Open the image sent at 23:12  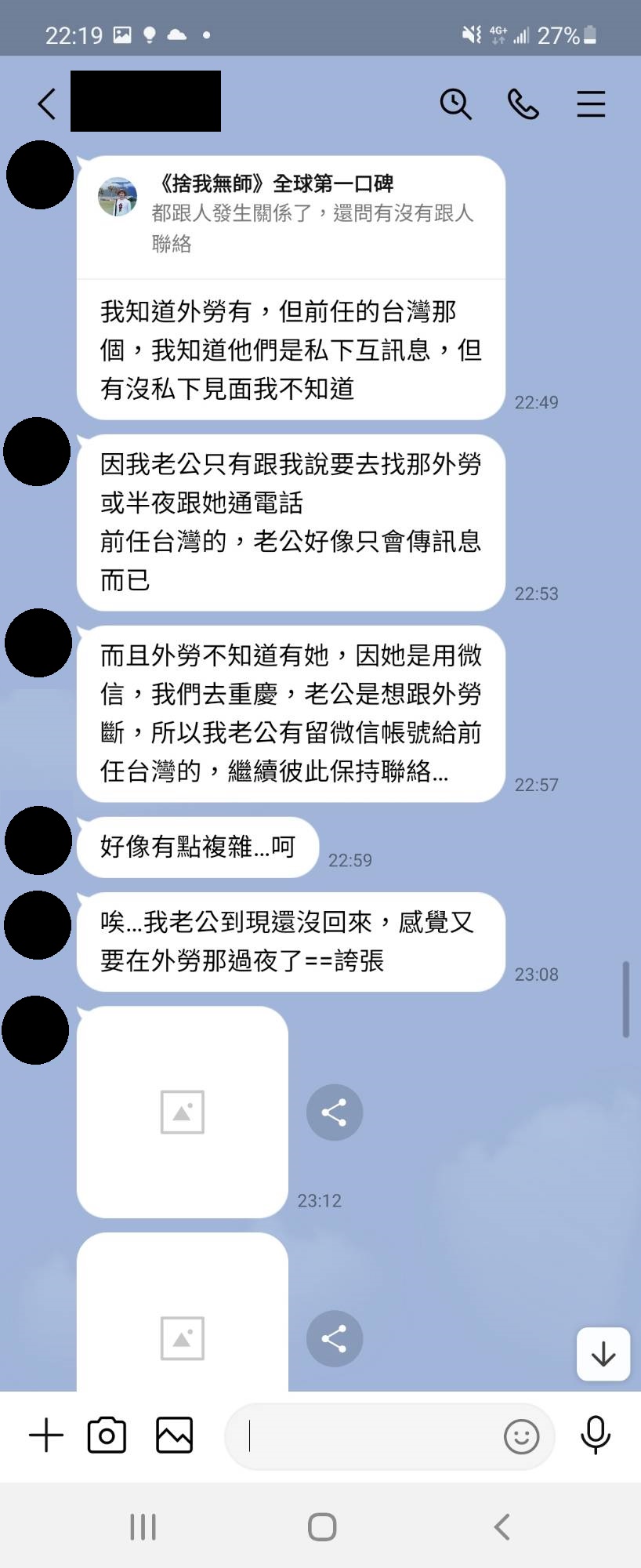pos(183,1112)
